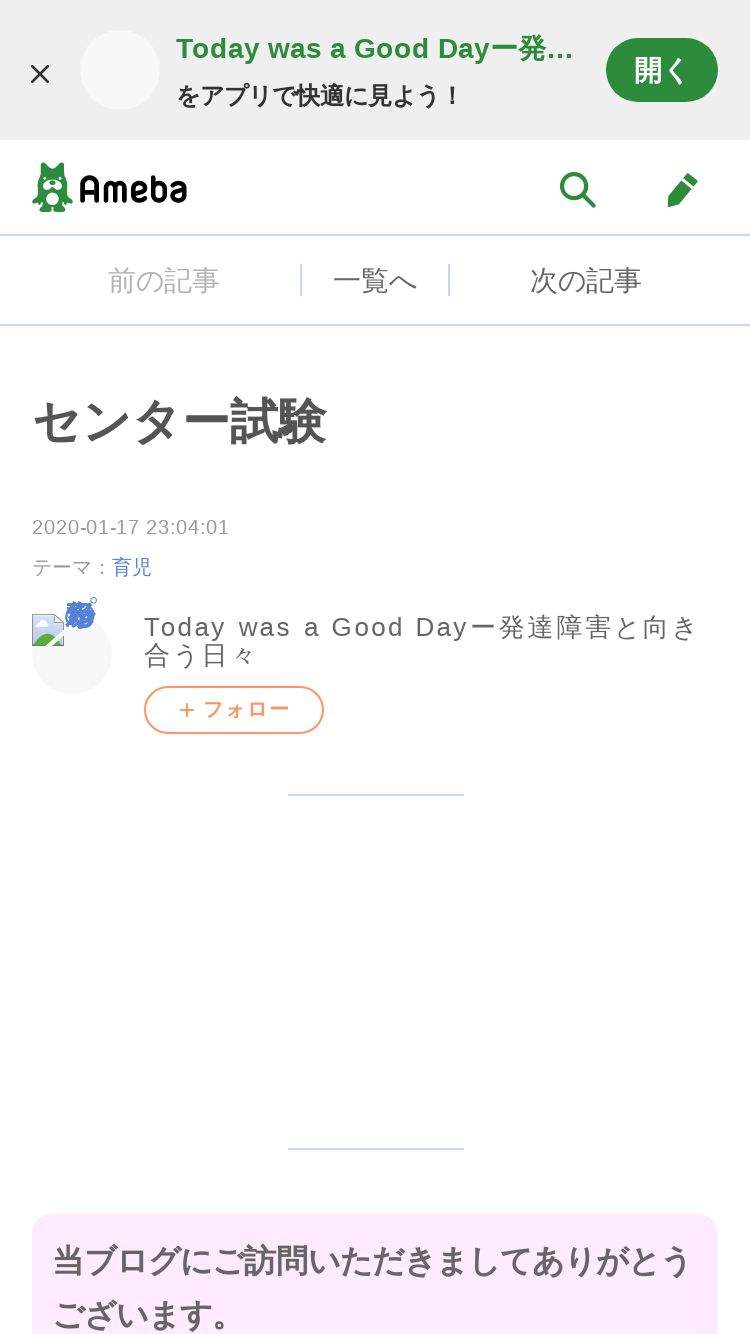Screen dimensions: 750x1334
Task: Tap 開く to open in app
Action: 661,70
